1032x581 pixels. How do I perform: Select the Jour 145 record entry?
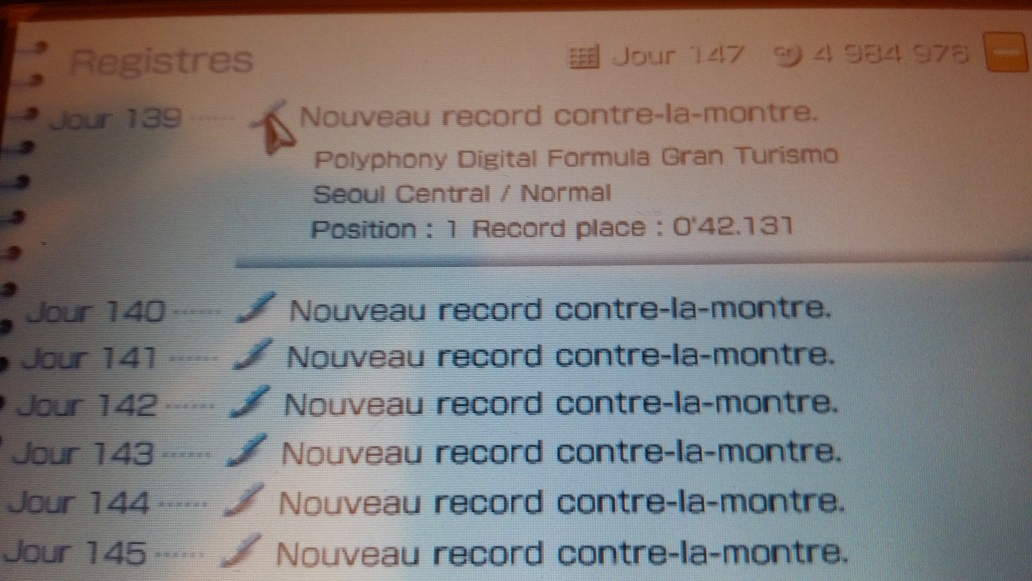coord(558,551)
